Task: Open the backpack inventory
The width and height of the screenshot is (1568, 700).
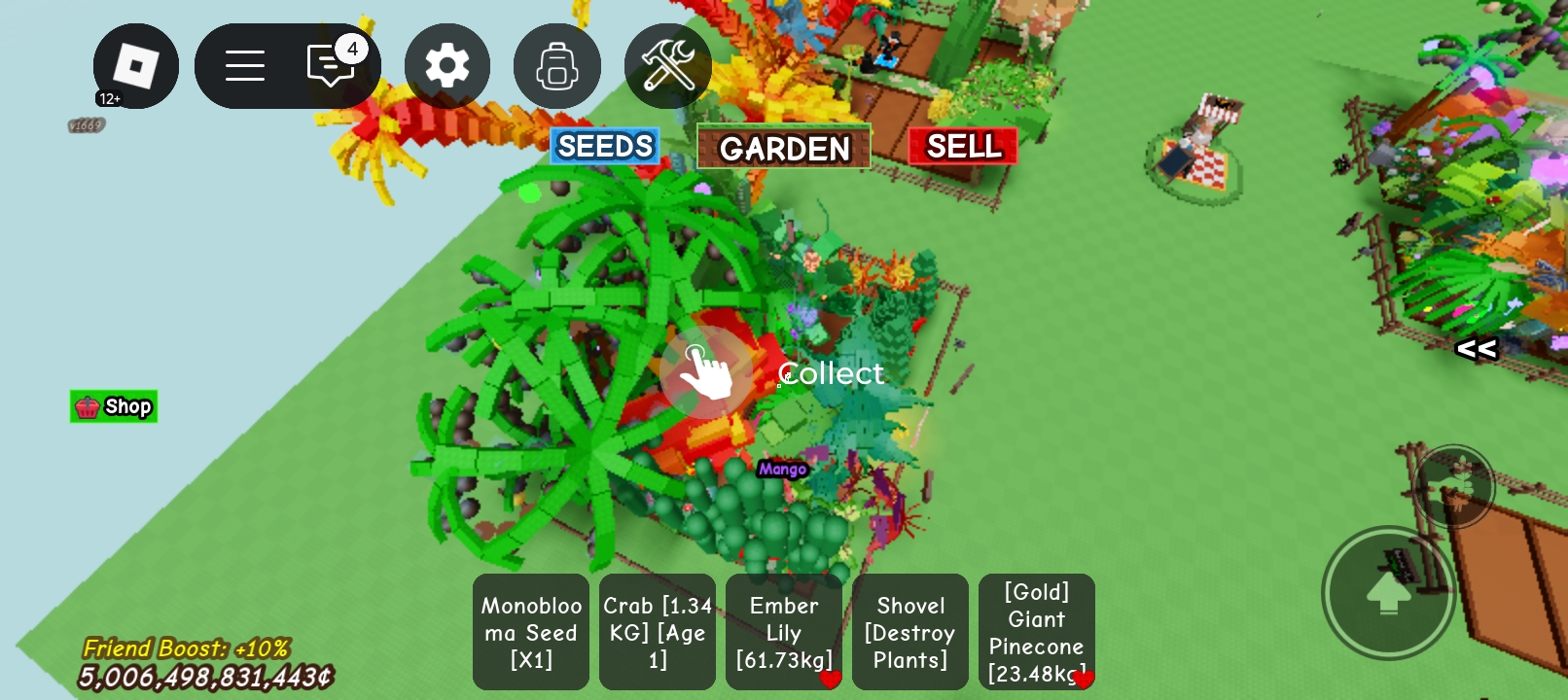Action: (557, 66)
